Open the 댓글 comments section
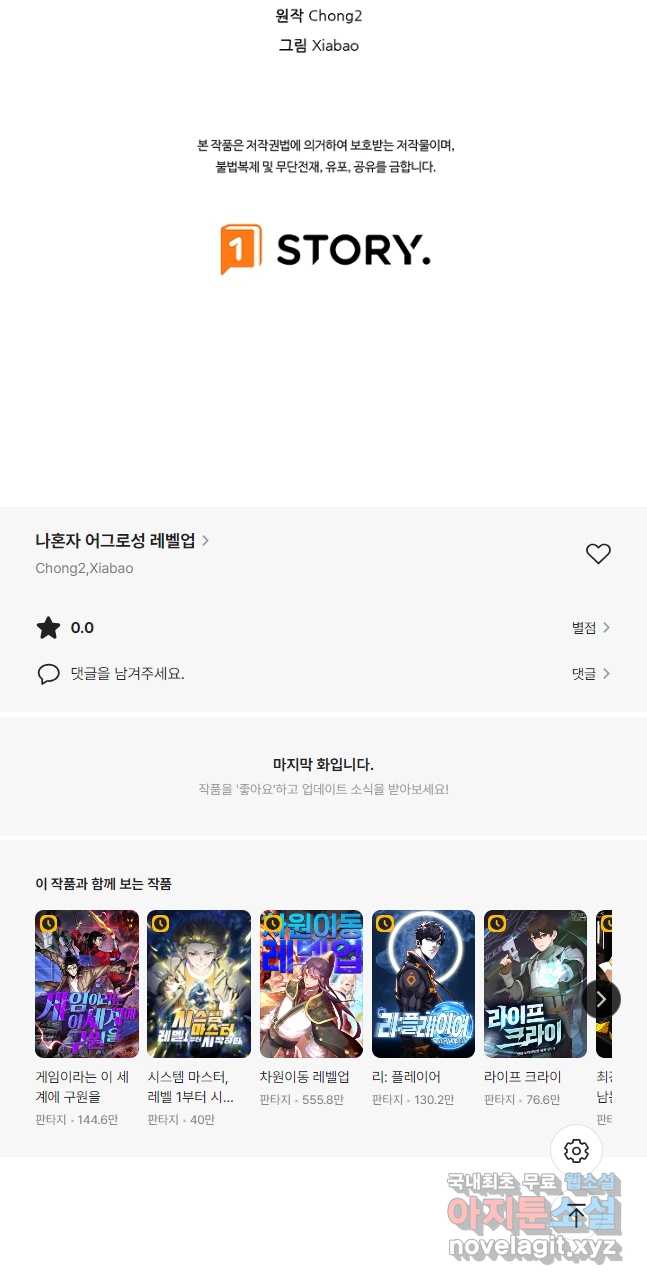 590,674
